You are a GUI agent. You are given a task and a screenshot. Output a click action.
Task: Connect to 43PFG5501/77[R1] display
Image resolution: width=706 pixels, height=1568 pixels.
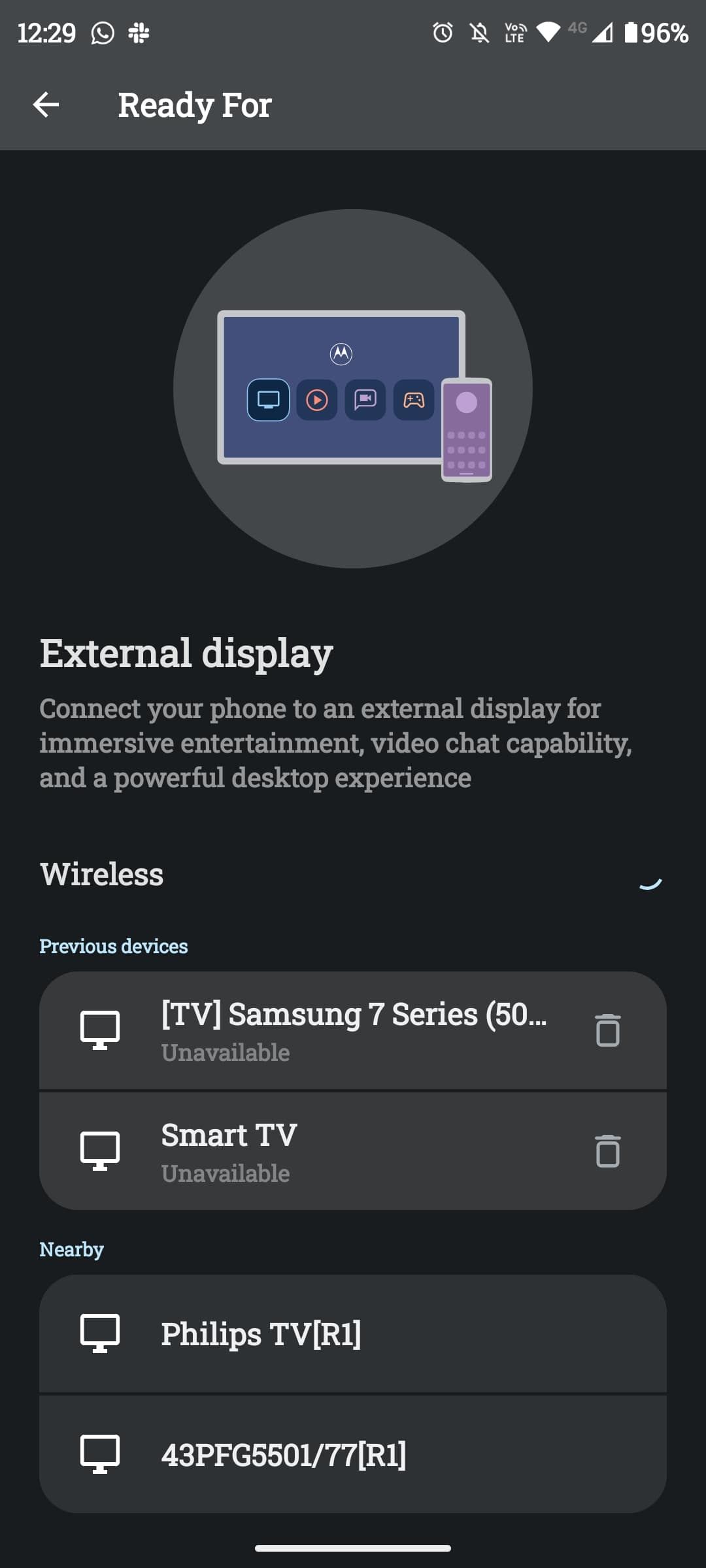tap(353, 1455)
